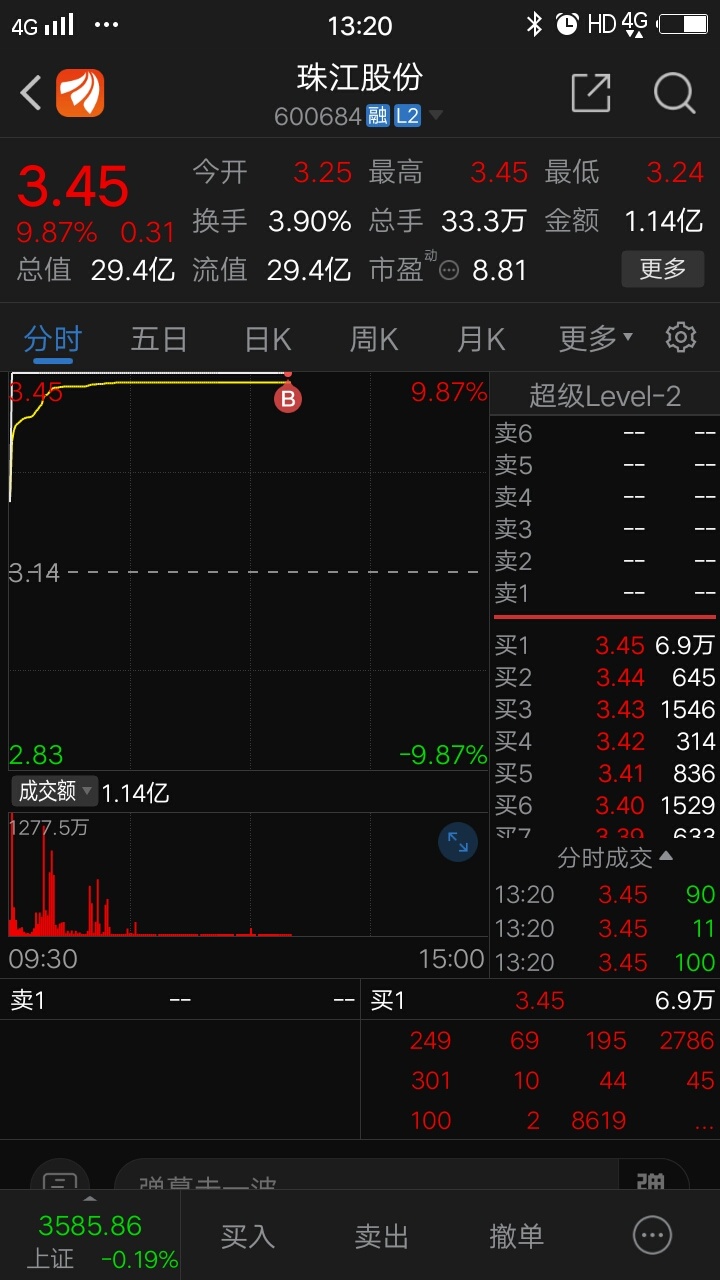This screenshot has width=720, height=1280.
Task: Select the 周K chart tab
Action: [374, 339]
